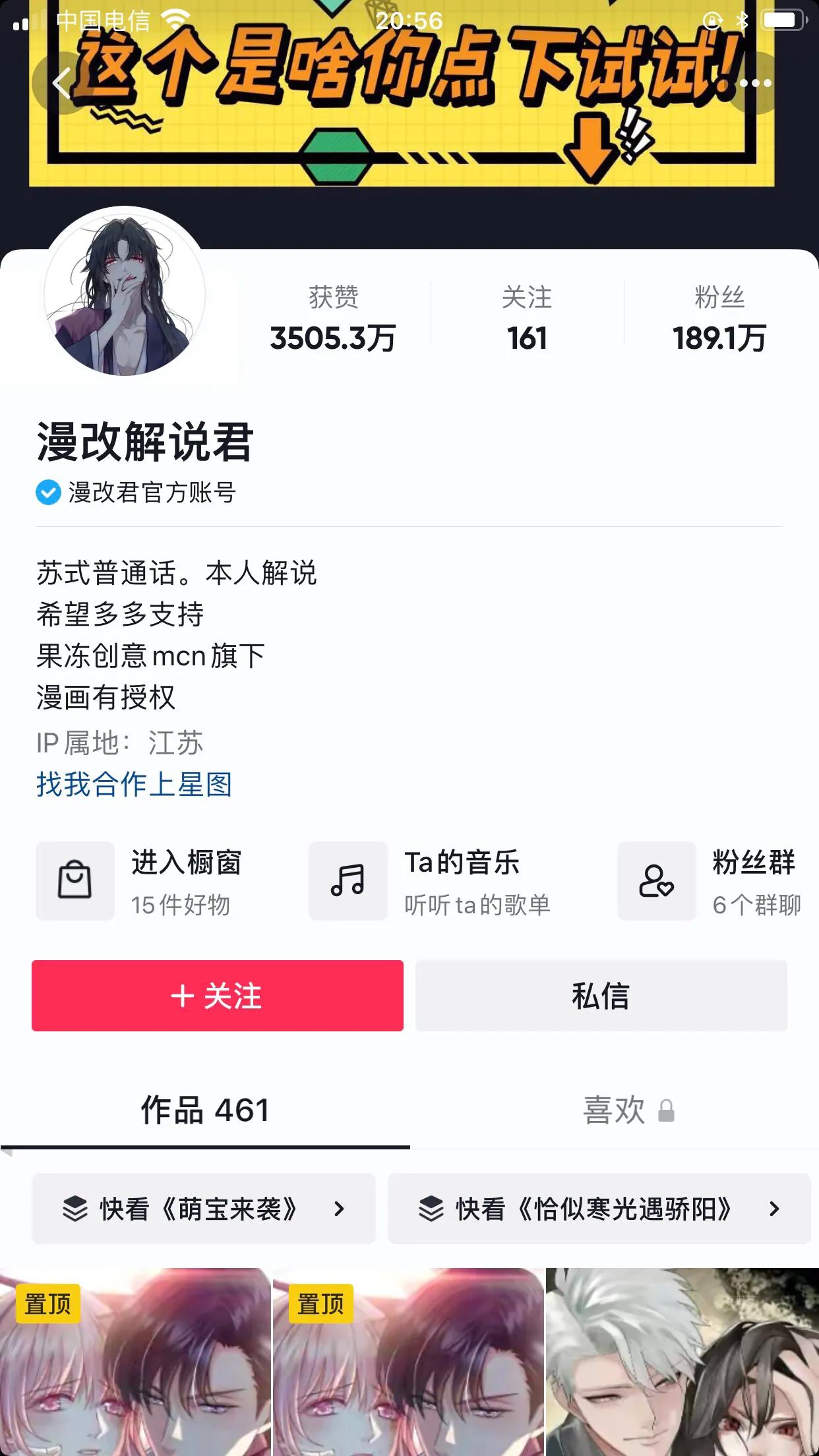819x1456 pixels.
Task: Tap the music note icon for Ta的音乐
Action: 348,882
